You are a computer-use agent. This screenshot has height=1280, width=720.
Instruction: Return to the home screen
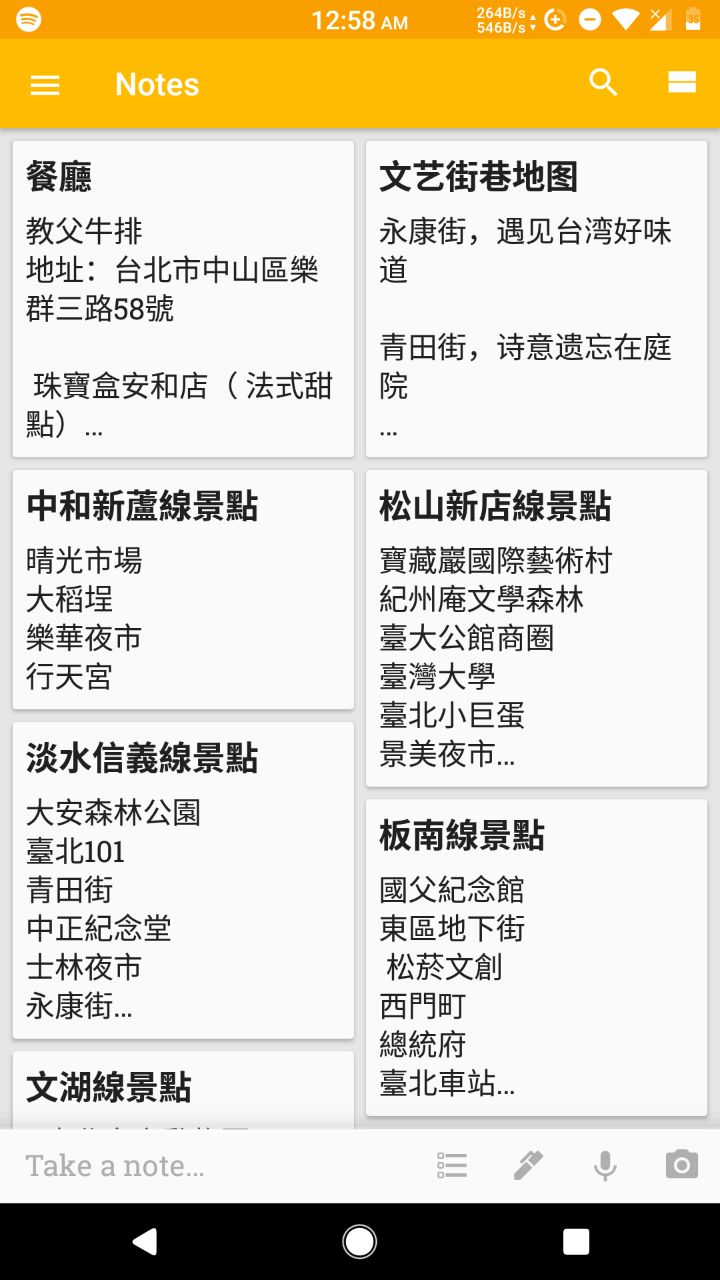tap(360, 1242)
